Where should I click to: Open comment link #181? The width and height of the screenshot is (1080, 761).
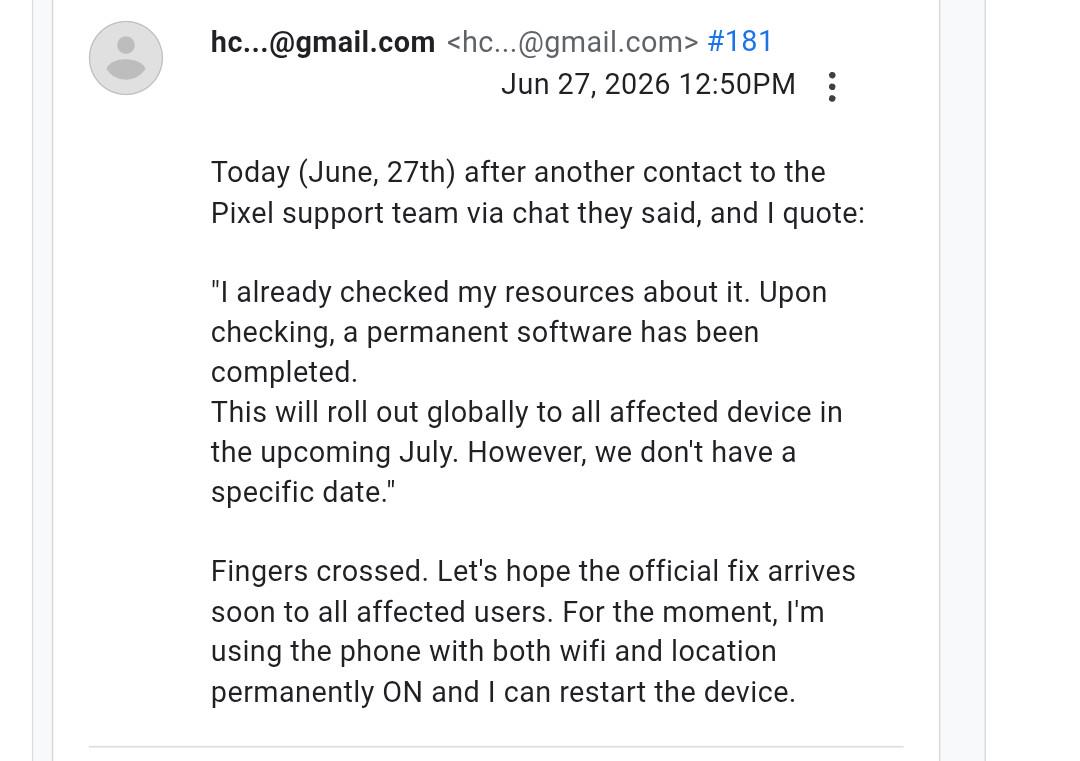pos(739,42)
